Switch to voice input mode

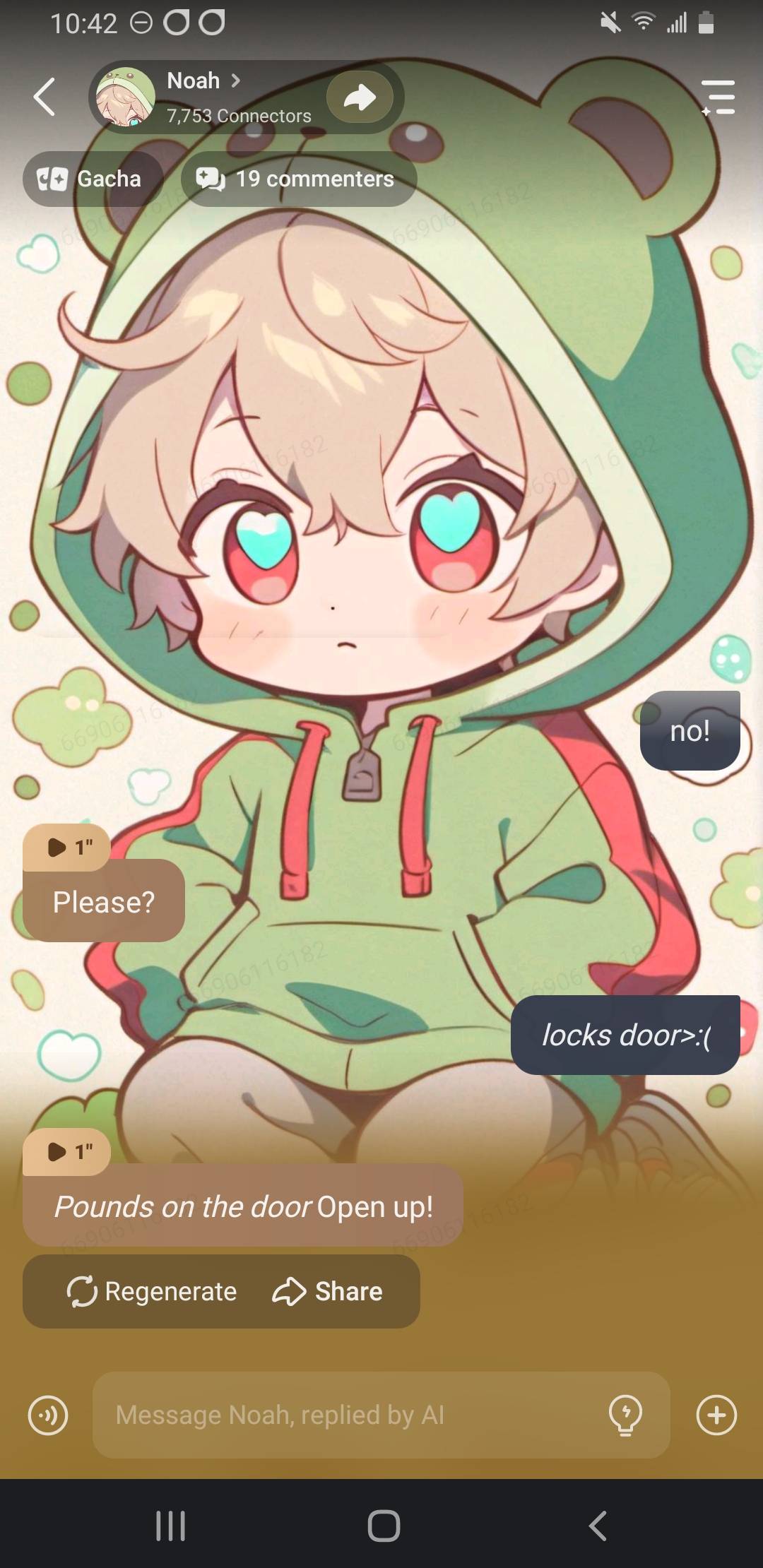click(x=48, y=1415)
